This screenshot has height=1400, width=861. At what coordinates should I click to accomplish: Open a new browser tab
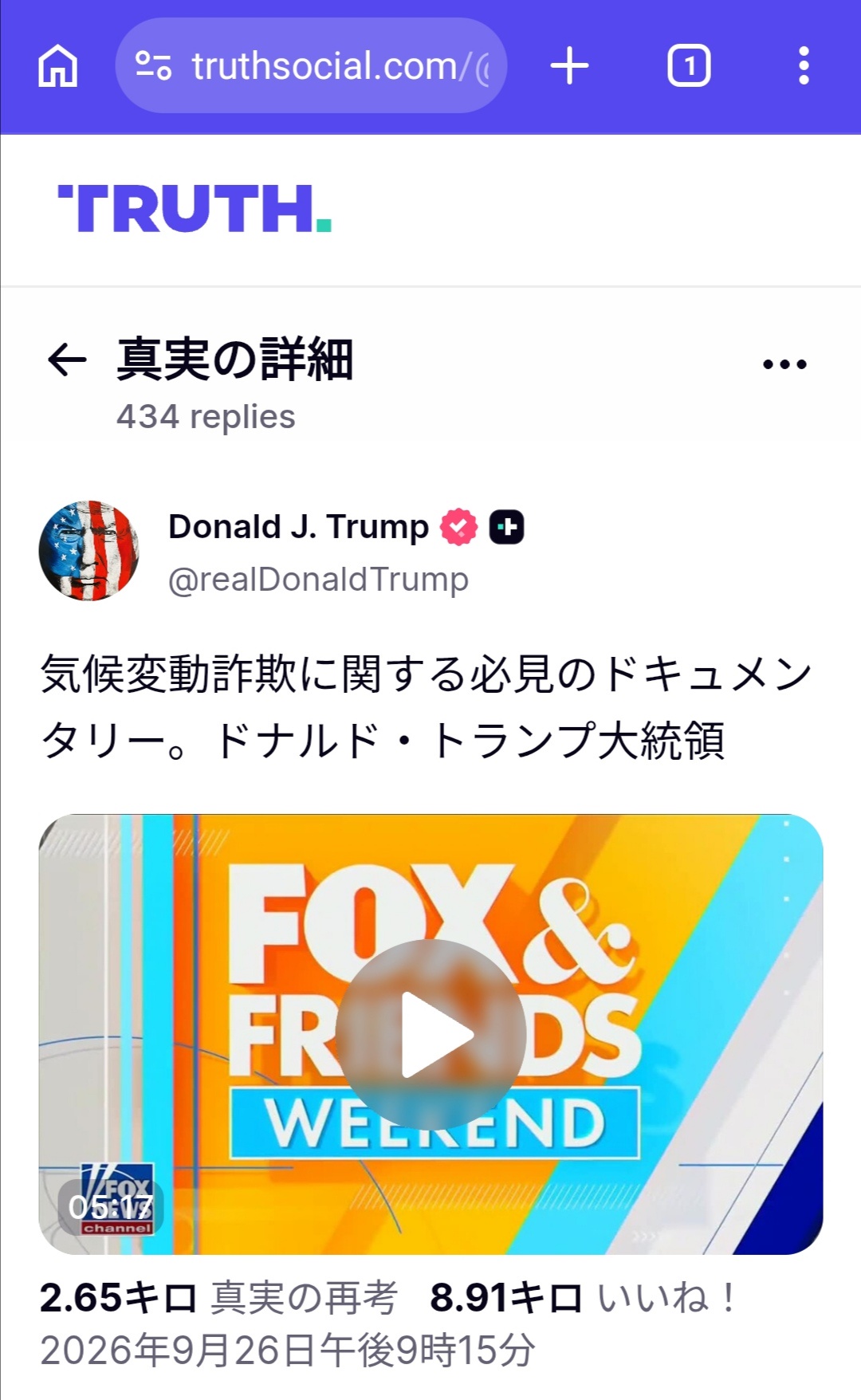click(x=569, y=65)
